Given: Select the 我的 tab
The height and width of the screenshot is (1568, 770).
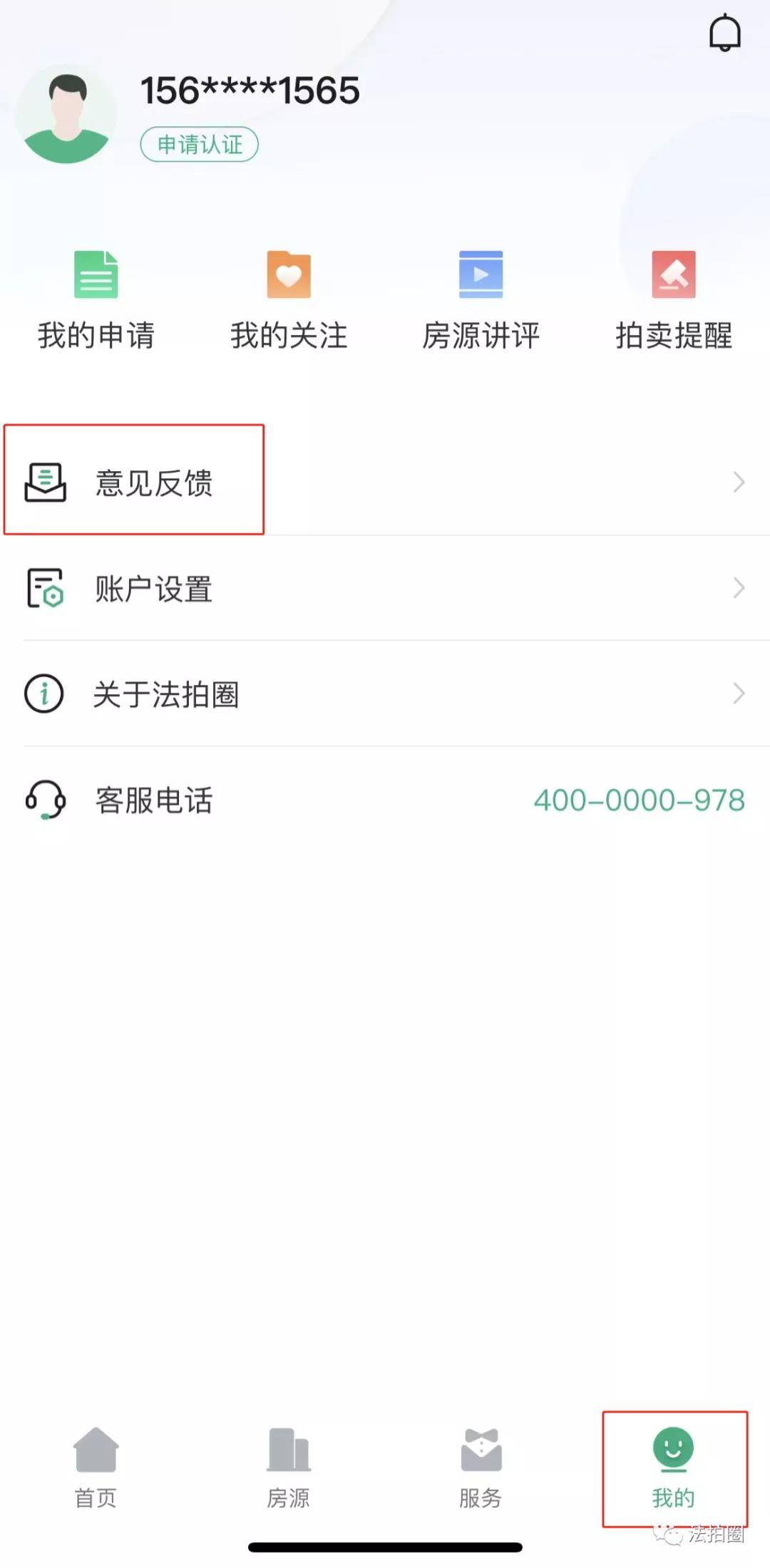Looking at the screenshot, I should click(x=673, y=1467).
